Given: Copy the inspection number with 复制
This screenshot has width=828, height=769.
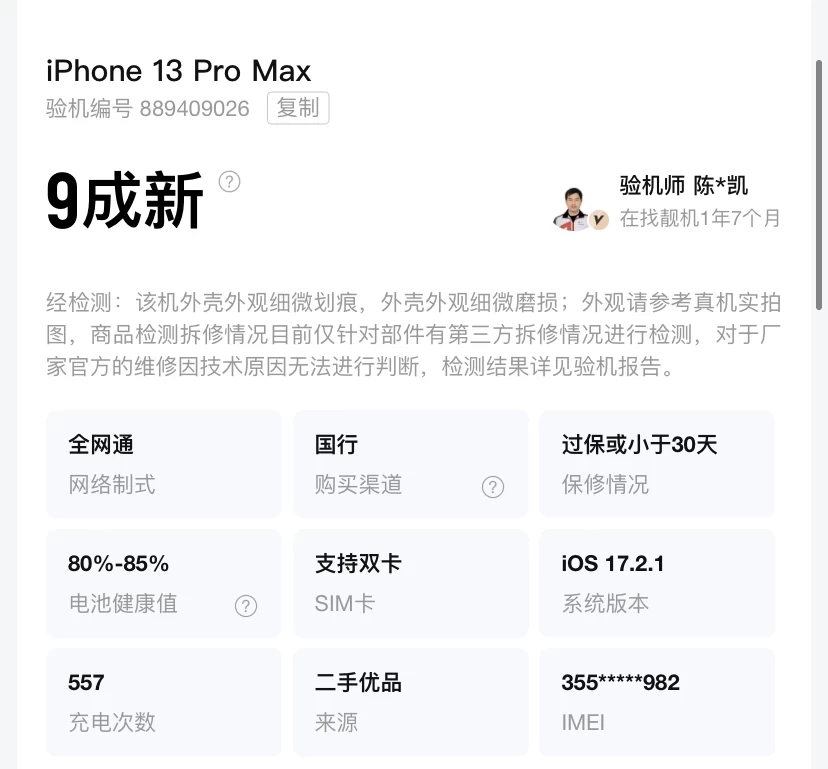Looking at the screenshot, I should pos(298,108).
